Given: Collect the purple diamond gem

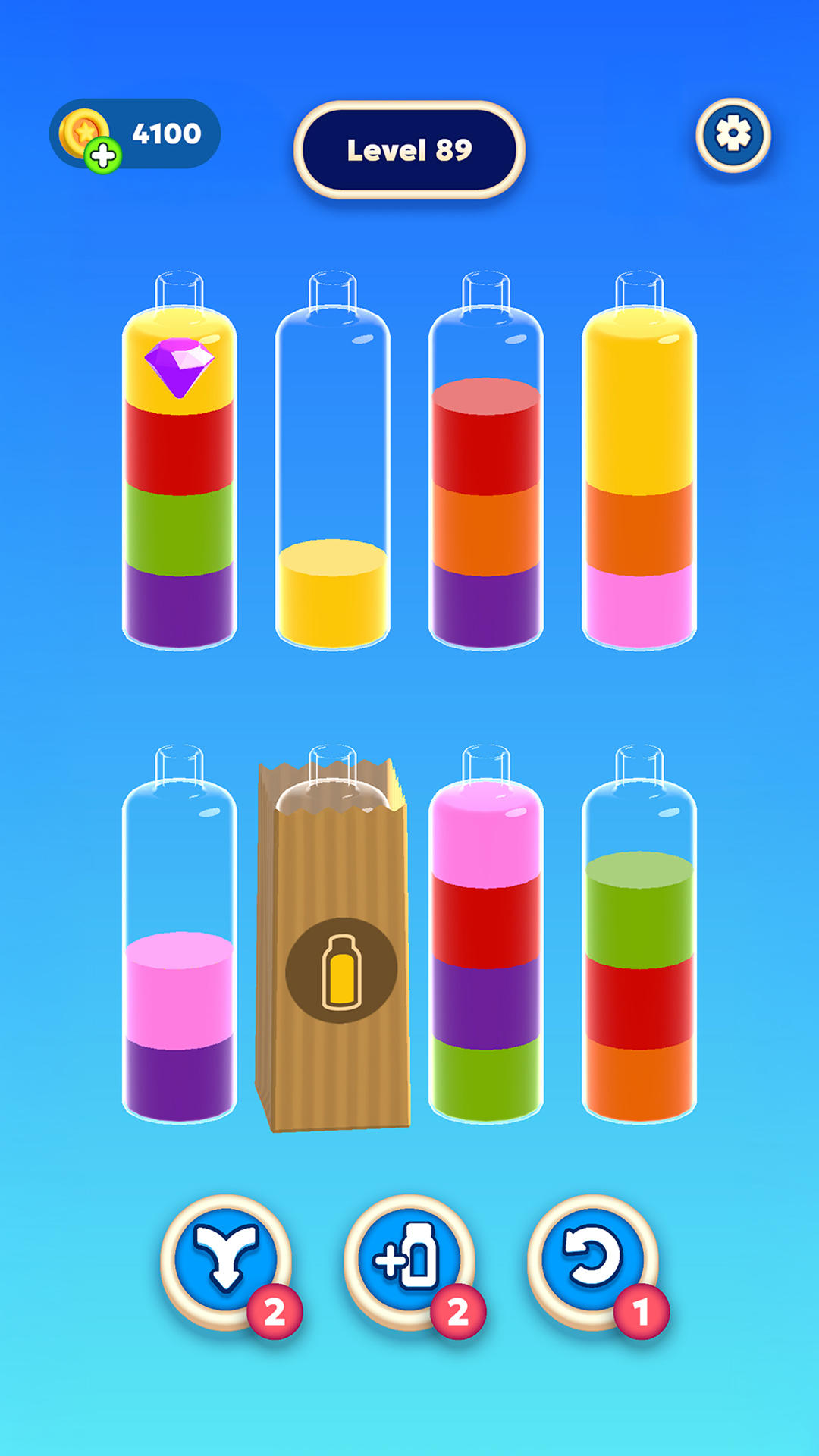Looking at the screenshot, I should tap(180, 369).
